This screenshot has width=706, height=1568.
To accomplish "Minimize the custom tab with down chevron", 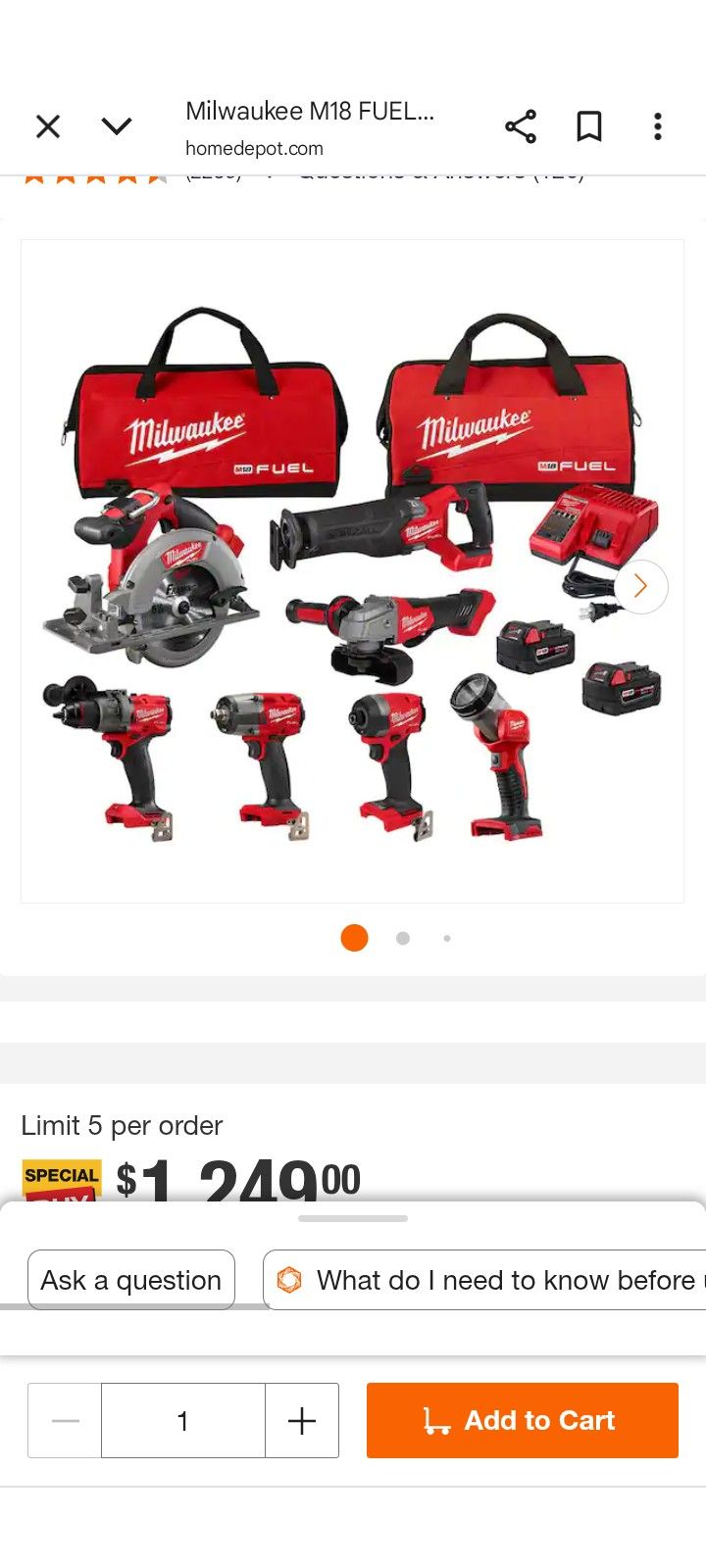I will (x=117, y=126).
